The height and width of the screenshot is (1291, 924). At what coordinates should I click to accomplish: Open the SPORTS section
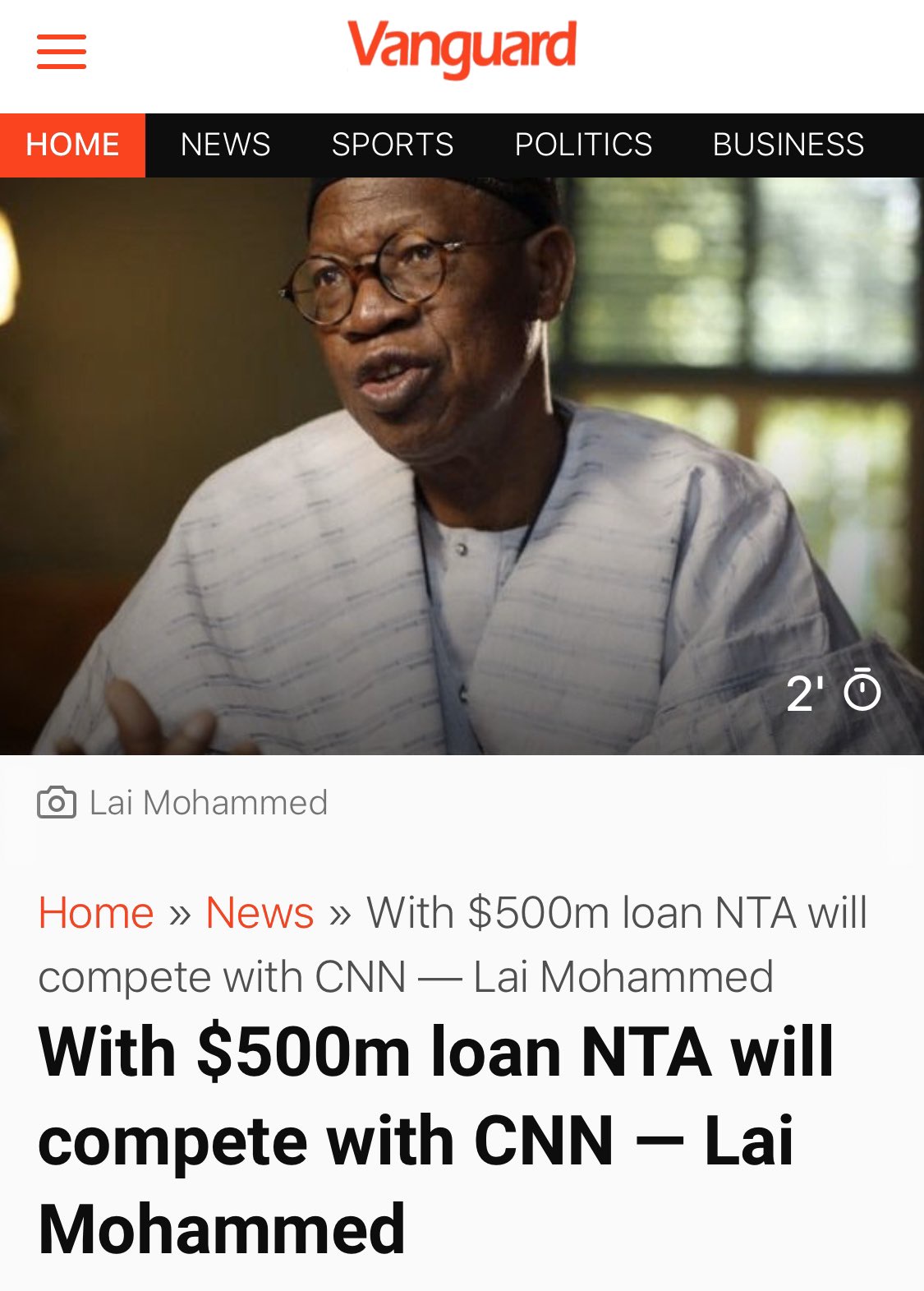tap(393, 145)
